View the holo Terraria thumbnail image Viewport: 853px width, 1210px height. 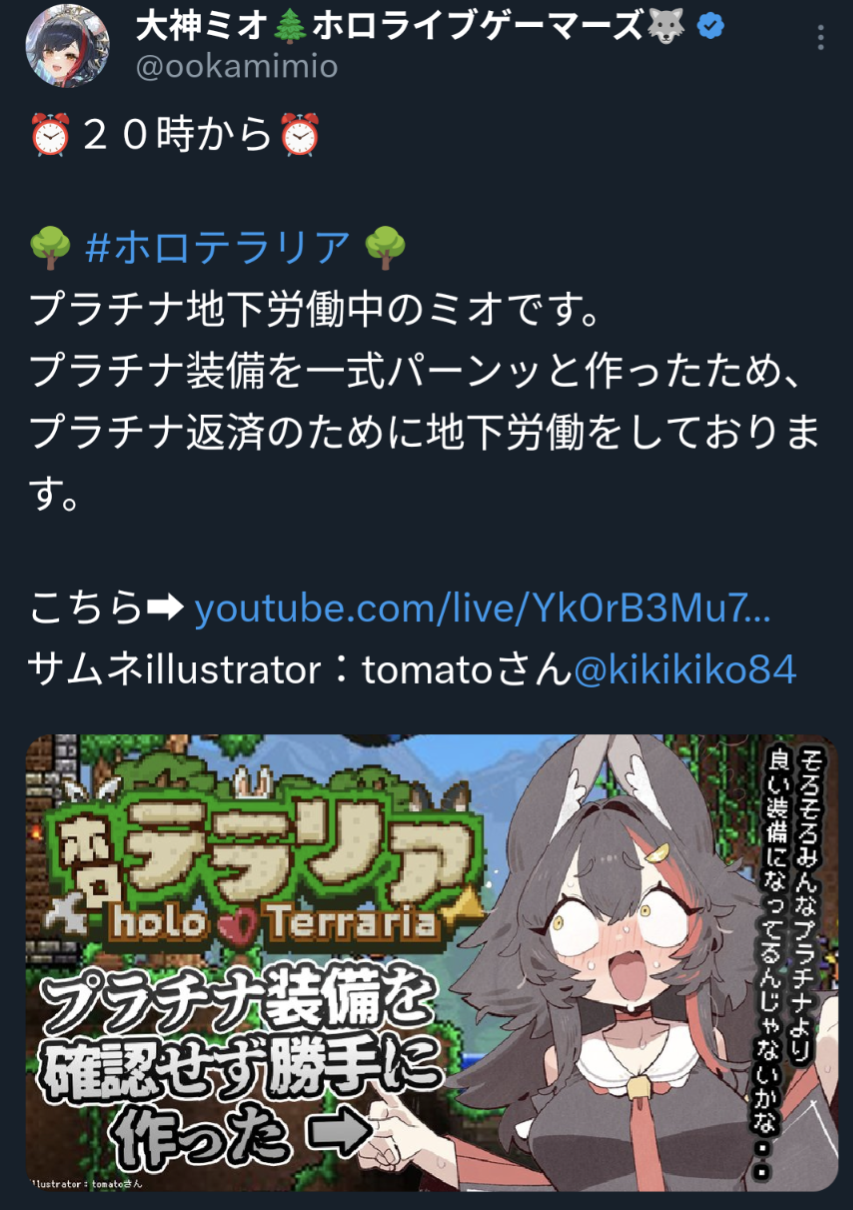431,962
